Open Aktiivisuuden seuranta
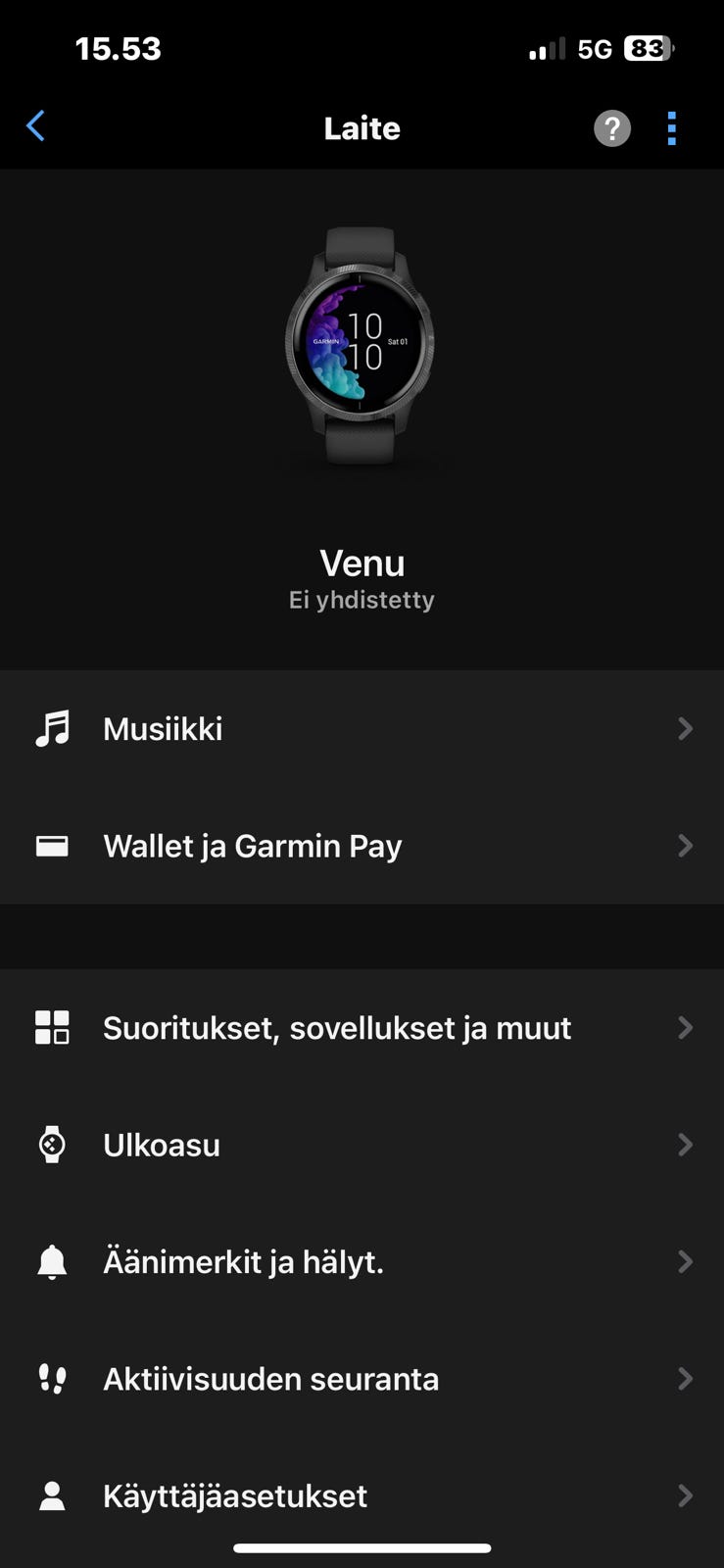The image size is (724, 1568). [x=362, y=1379]
